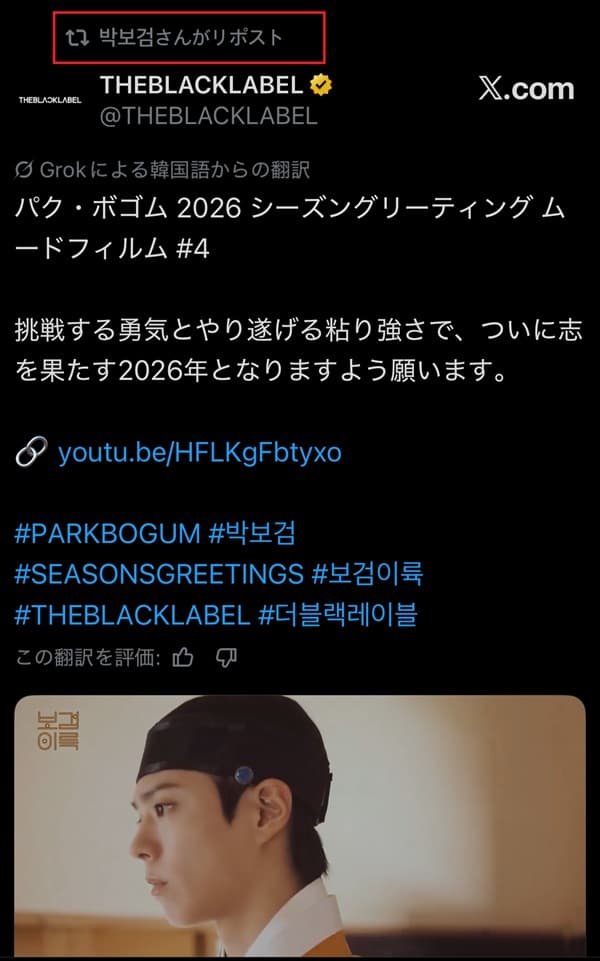Viewport: 600px width, 961px height.
Task: Open the #PARKBOGUM hashtag
Action: (107, 532)
